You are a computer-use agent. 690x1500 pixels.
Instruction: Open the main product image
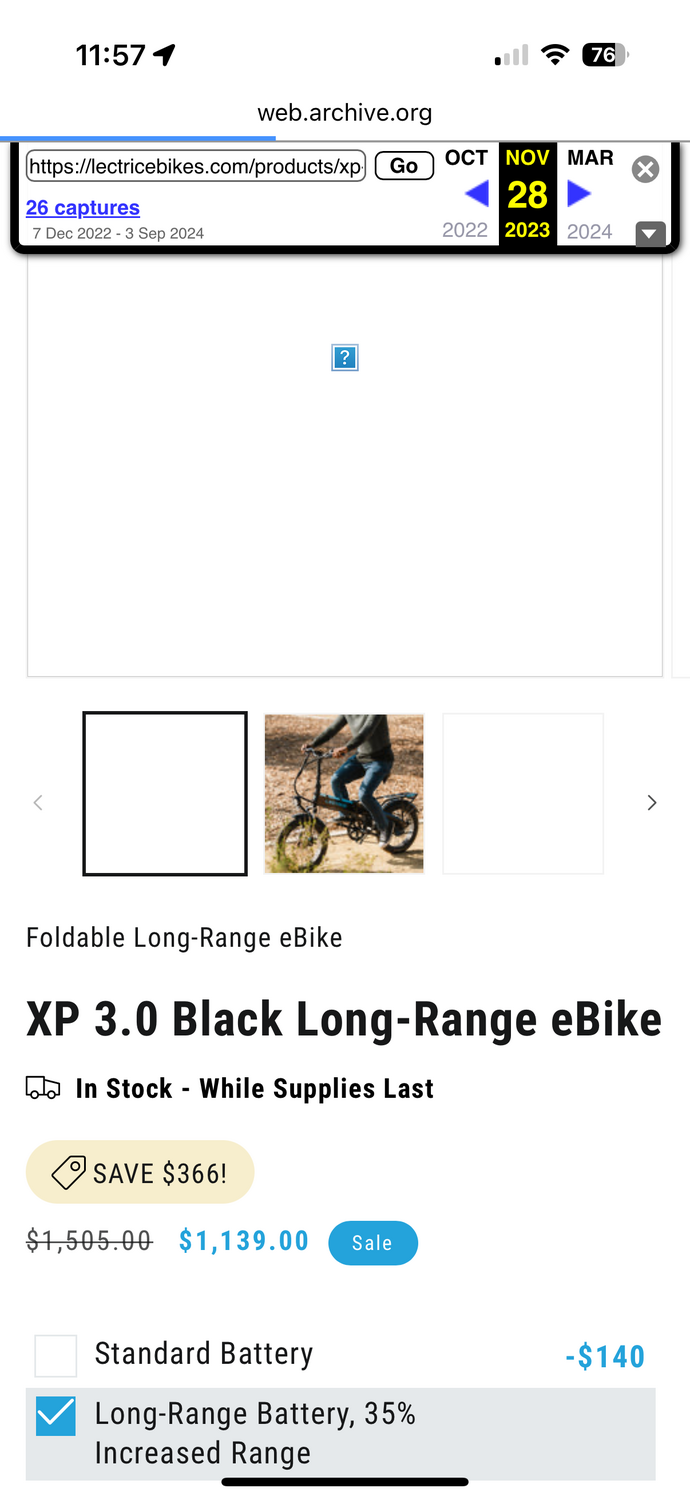[345, 460]
